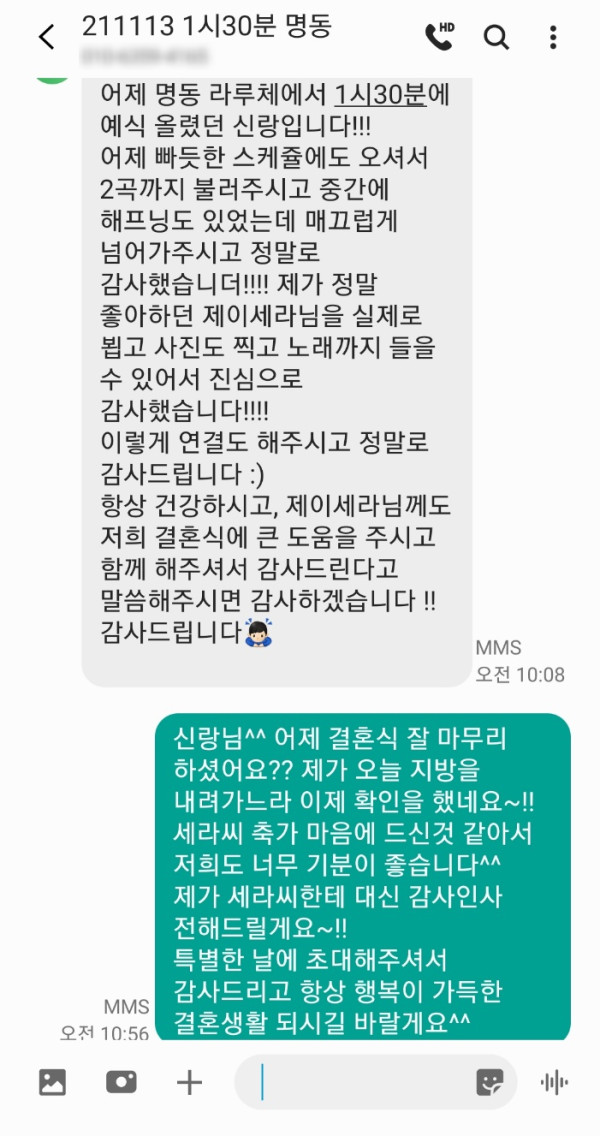Open the plus attachment options

pyautogui.click(x=189, y=1082)
